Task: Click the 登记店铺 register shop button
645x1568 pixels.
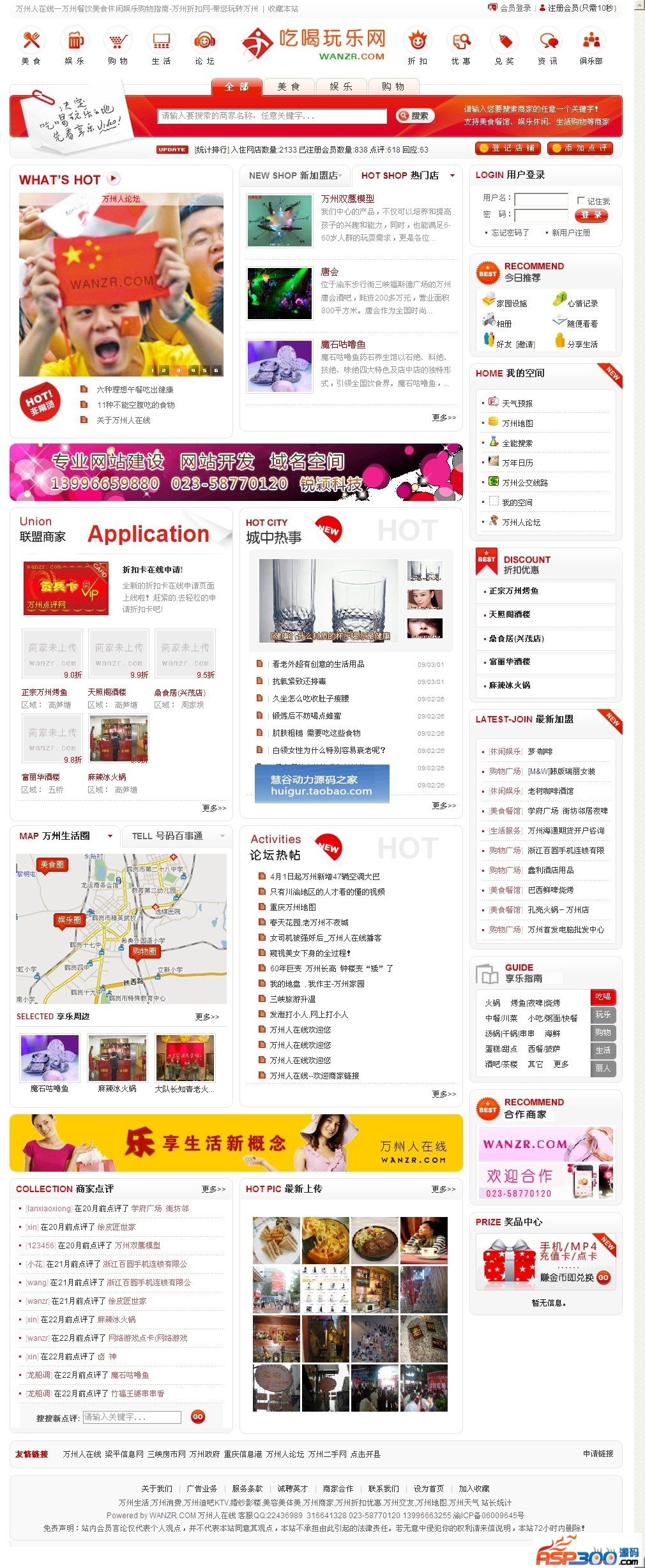Action: pos(508,148)
